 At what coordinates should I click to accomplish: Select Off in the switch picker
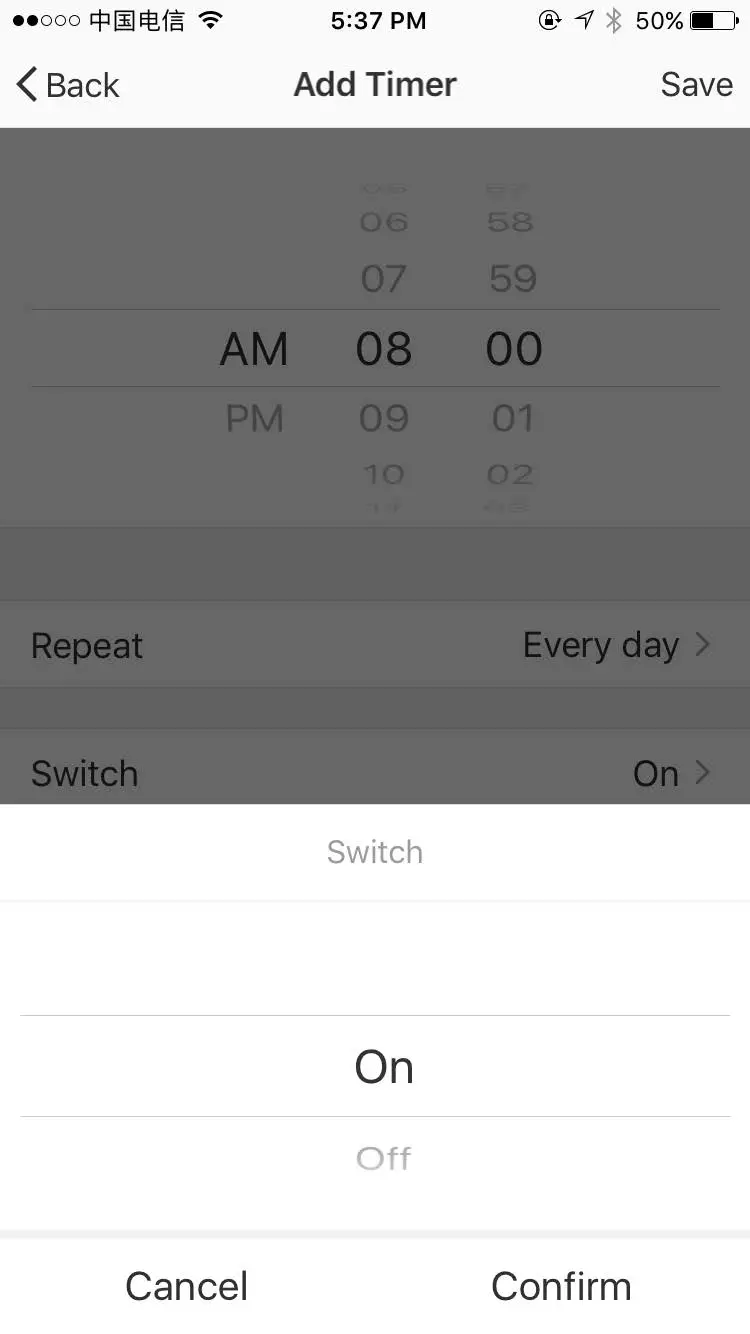pos(384,1158)
